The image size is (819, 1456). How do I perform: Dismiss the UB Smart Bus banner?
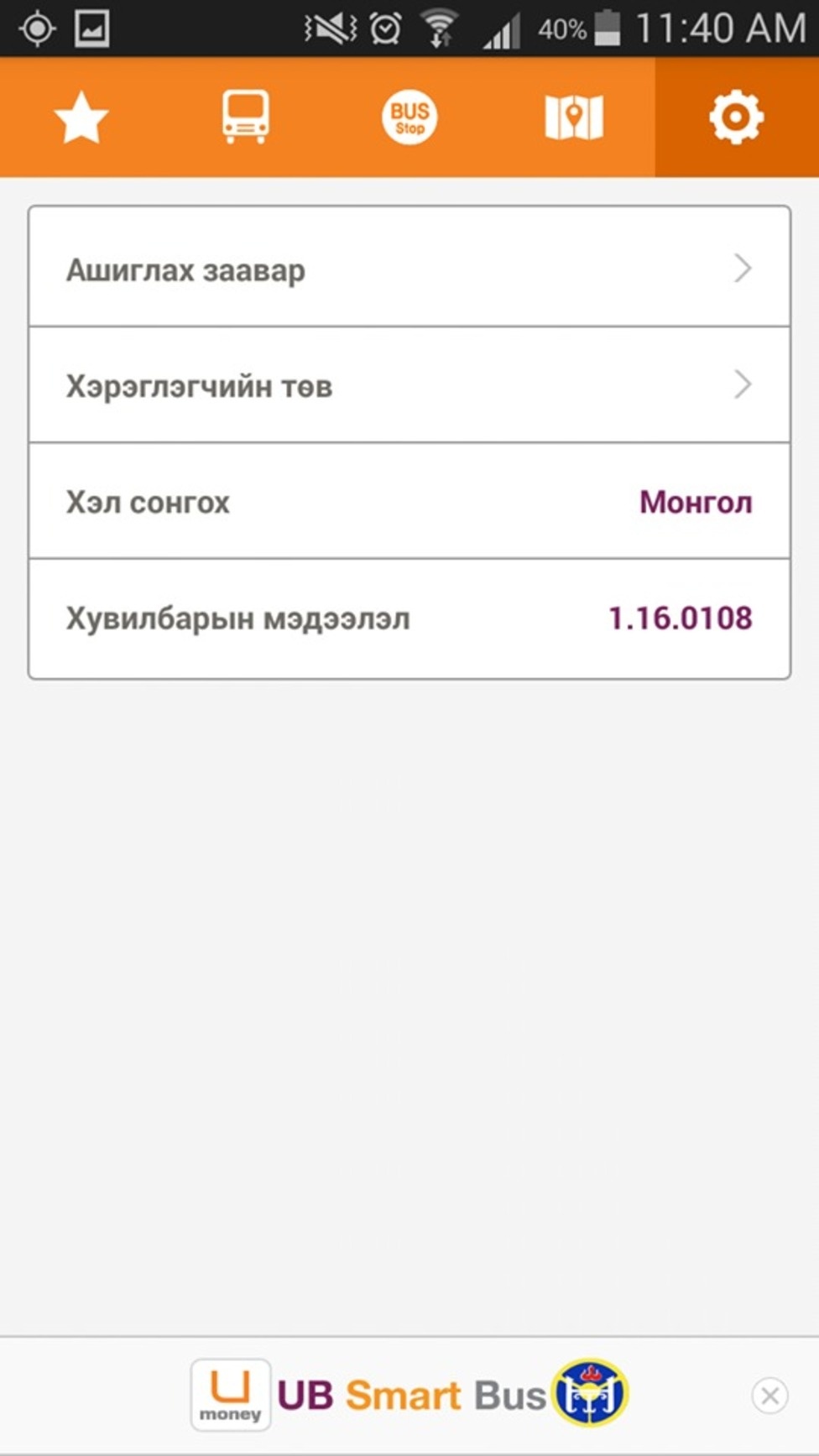(x=769, y=1396)
